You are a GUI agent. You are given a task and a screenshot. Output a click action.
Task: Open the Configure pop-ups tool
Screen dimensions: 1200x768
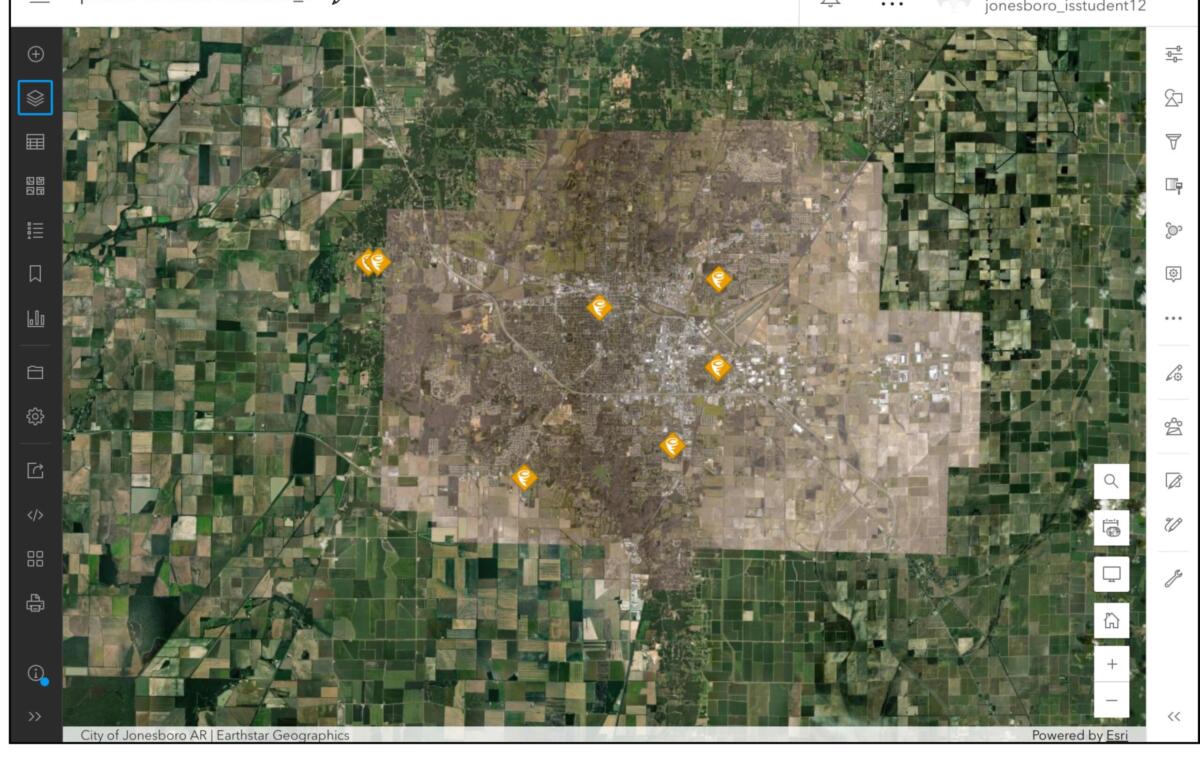coord(1173,273)
